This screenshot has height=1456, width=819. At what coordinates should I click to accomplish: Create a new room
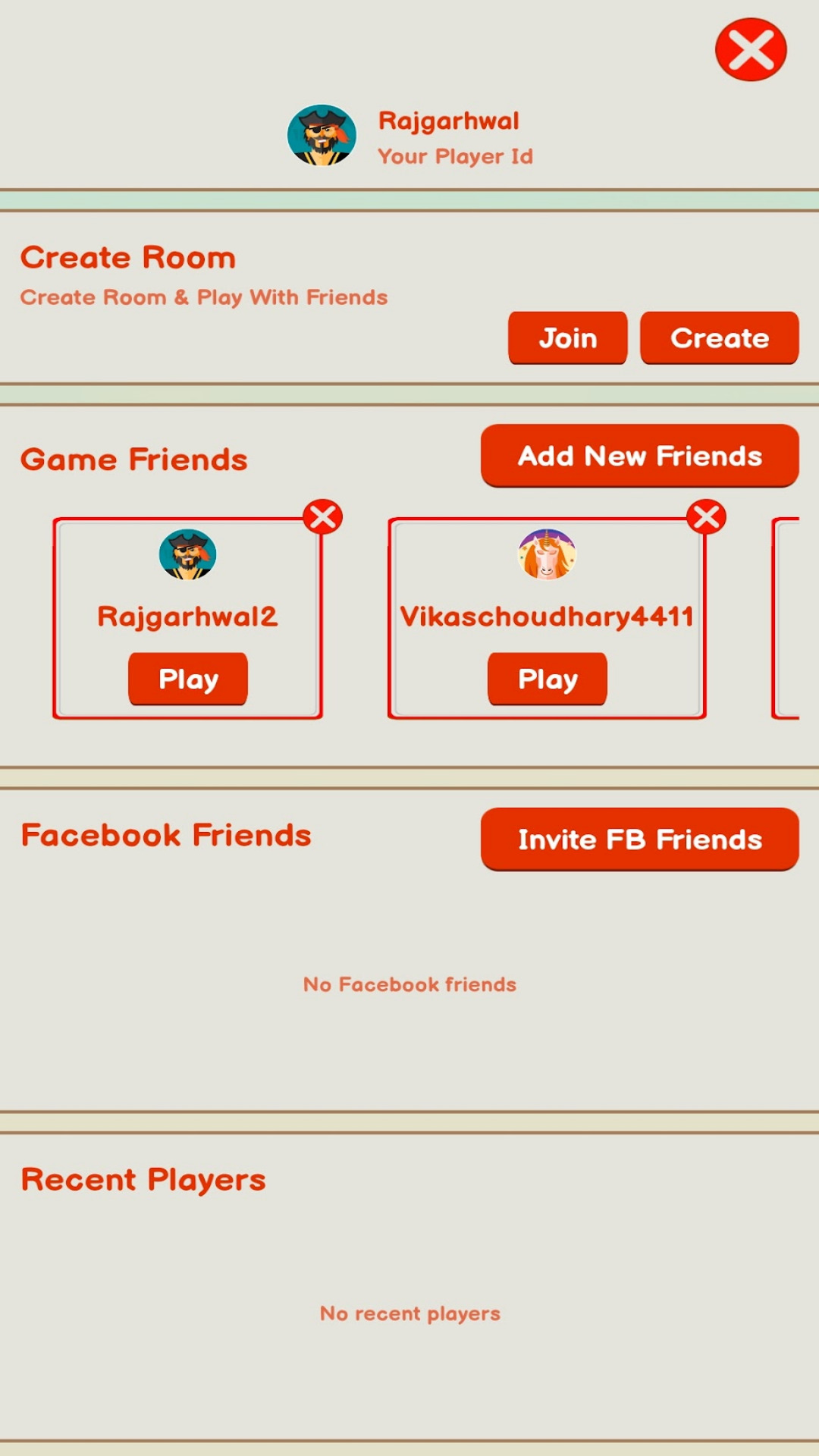719,338
